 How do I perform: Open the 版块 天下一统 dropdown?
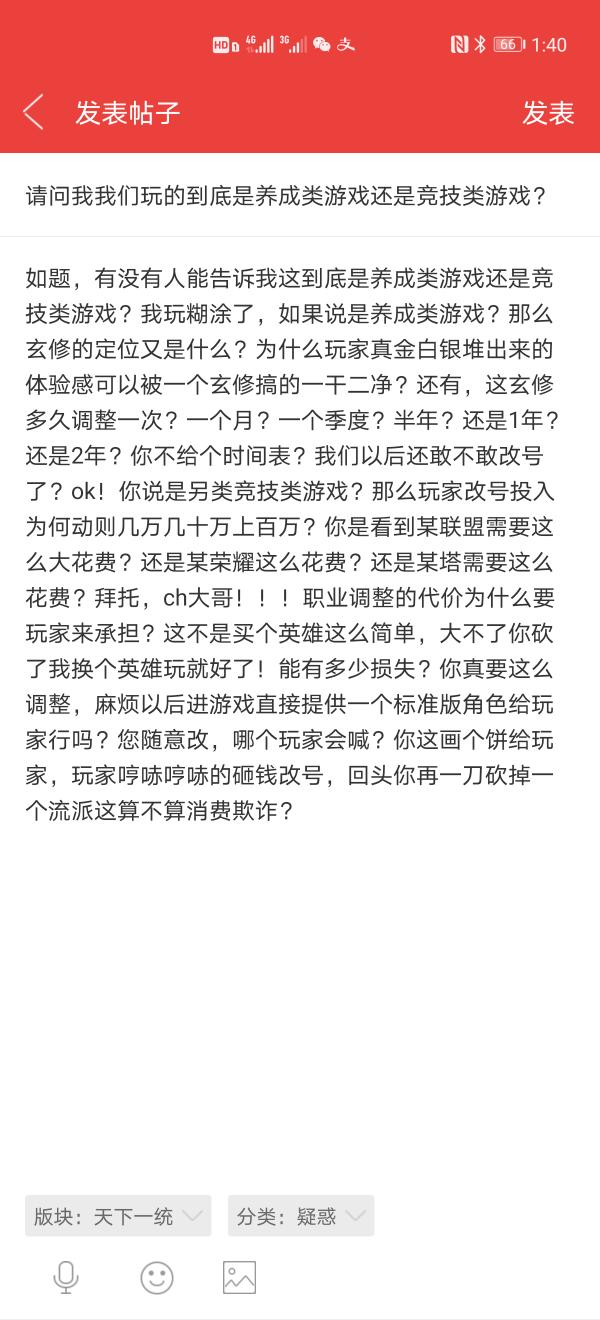[118, 1216]
